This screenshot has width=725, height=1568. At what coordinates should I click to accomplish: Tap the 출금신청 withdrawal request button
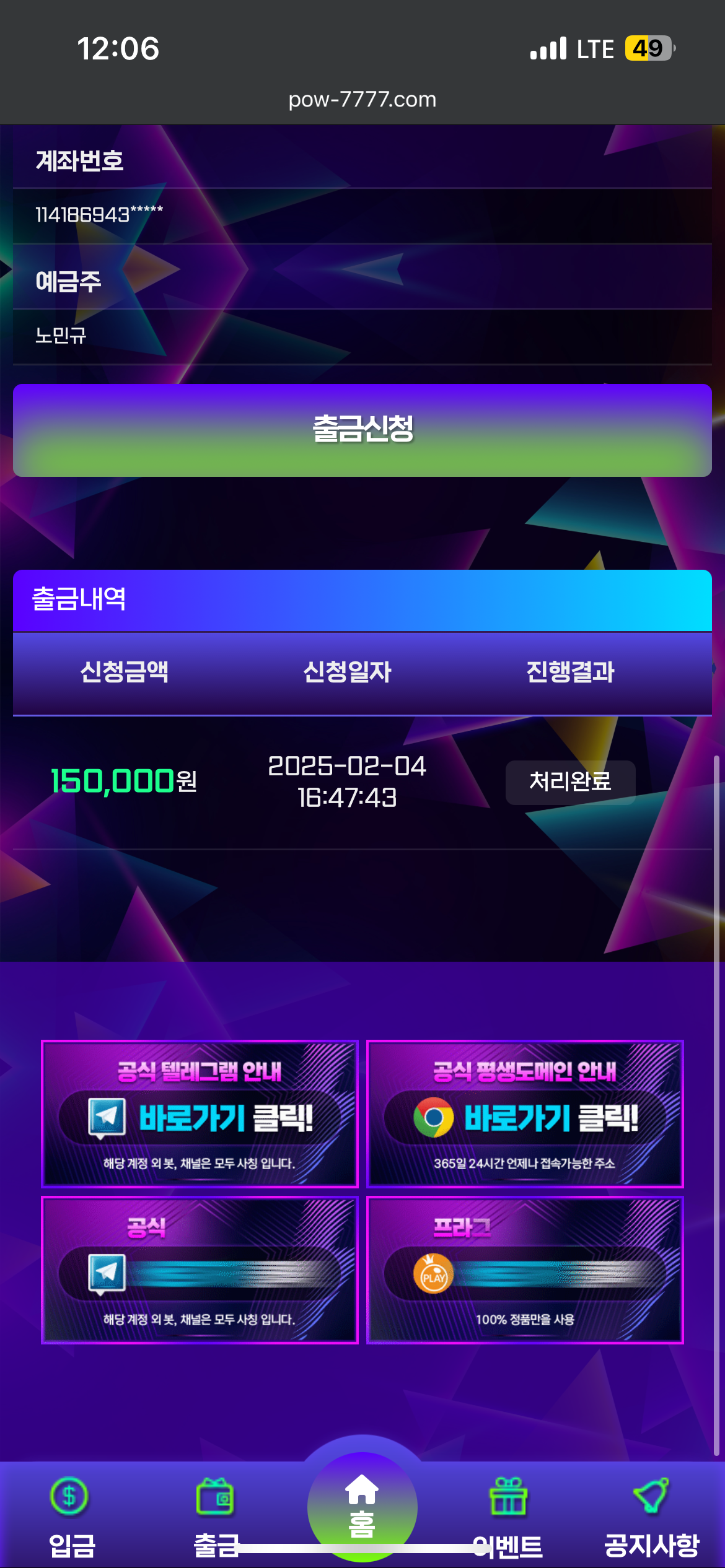point(362,430)
